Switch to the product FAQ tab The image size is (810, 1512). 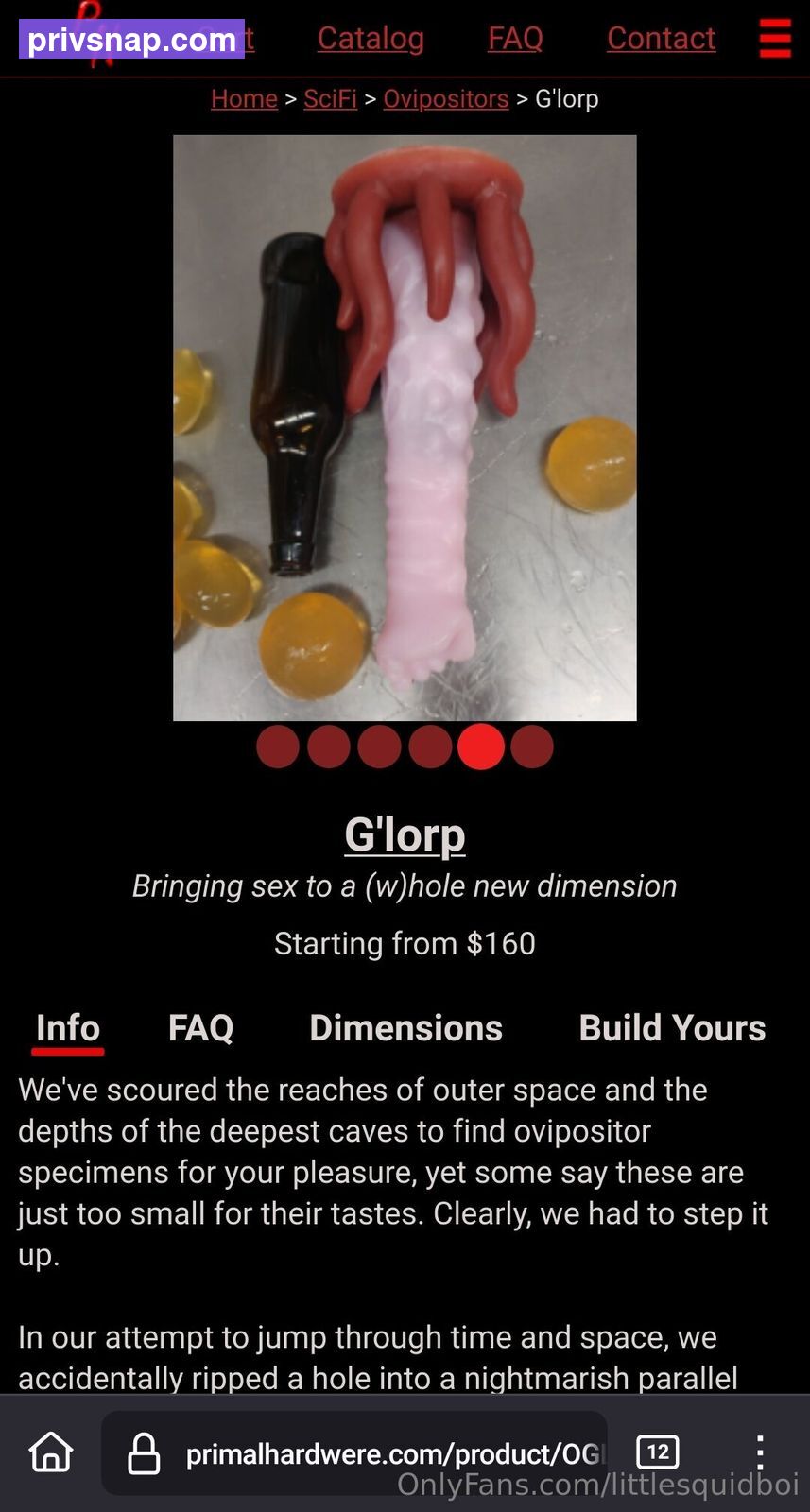(200, 1027)
